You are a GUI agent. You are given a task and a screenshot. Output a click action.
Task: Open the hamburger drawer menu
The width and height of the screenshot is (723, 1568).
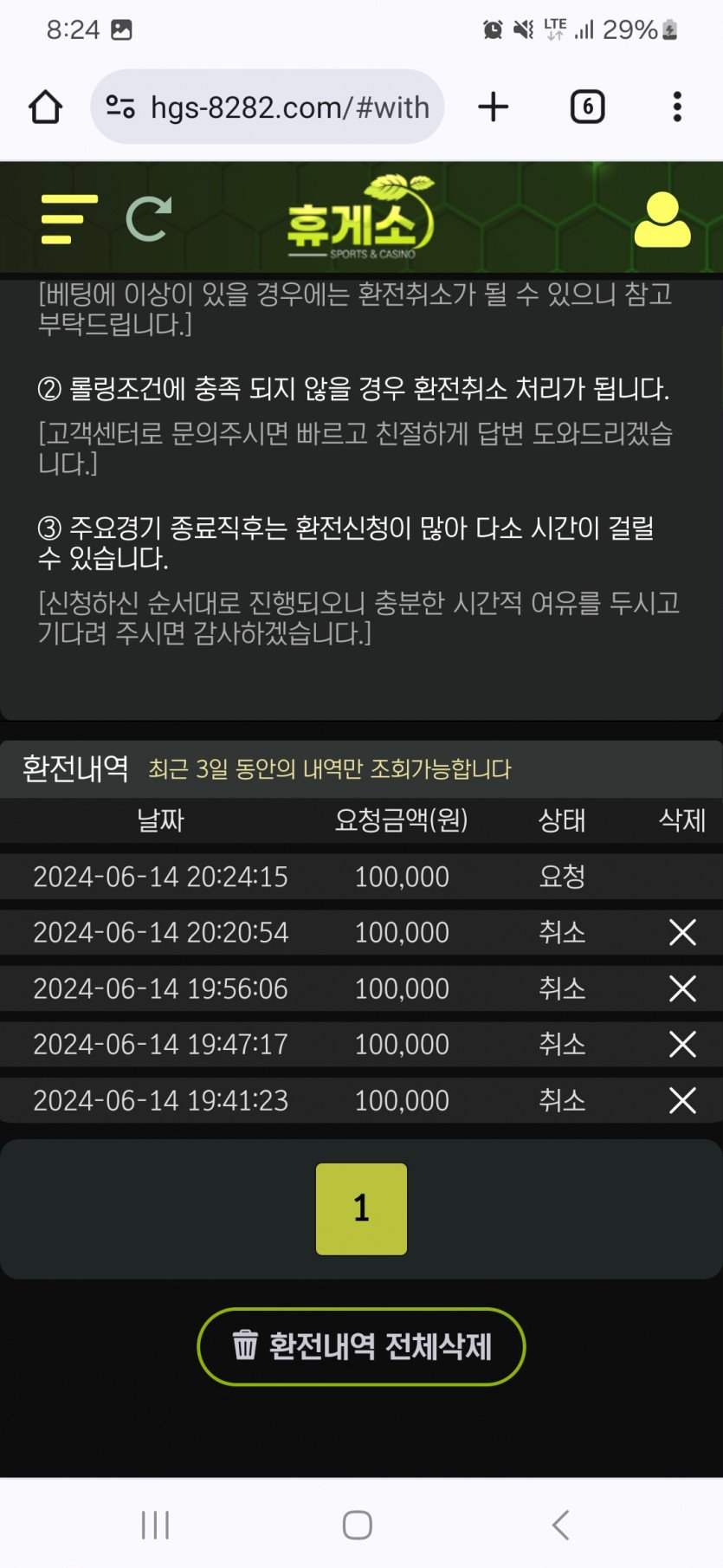pos(68,219)
